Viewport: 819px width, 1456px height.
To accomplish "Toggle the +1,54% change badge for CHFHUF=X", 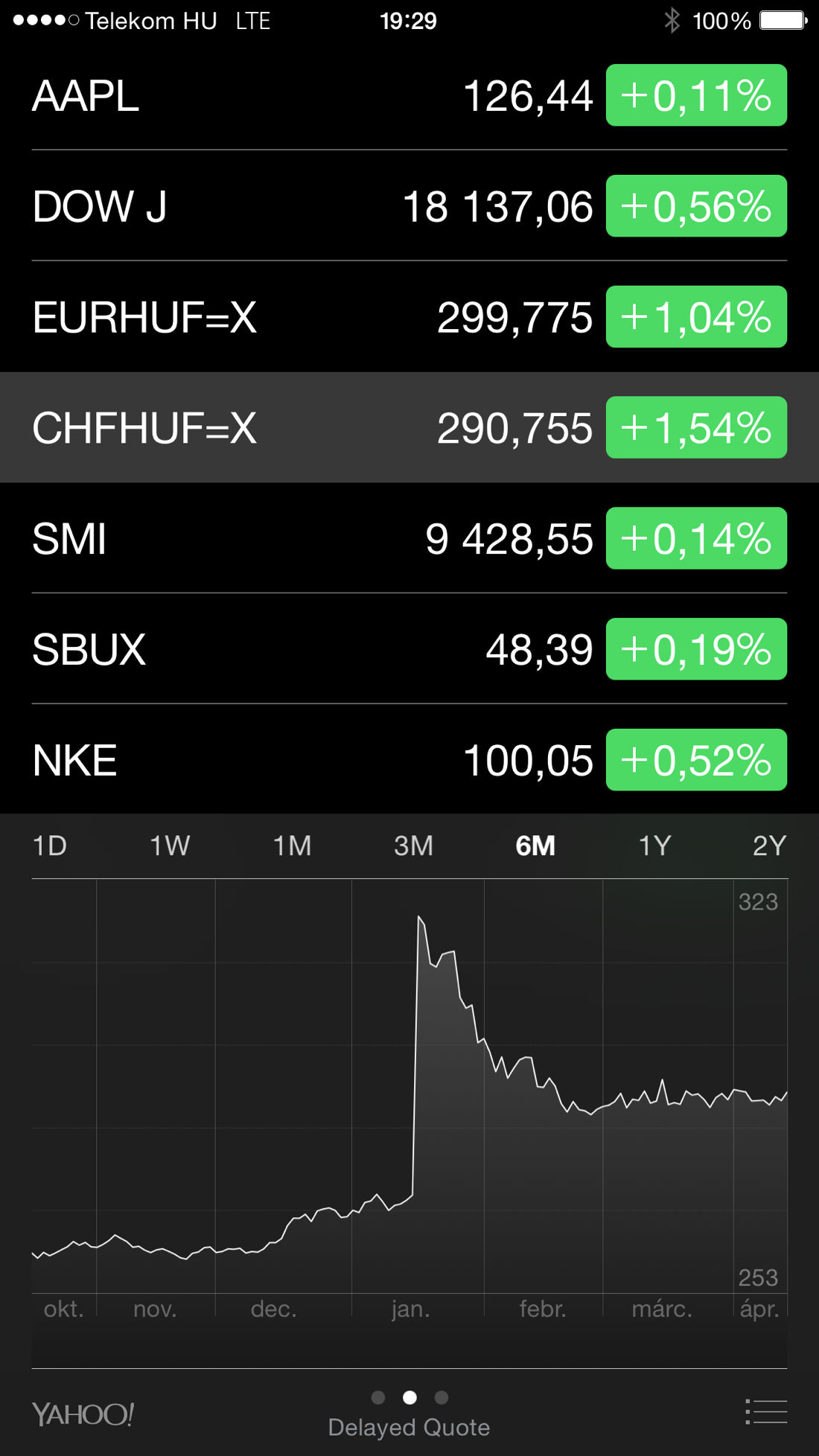I will point(696,427).
